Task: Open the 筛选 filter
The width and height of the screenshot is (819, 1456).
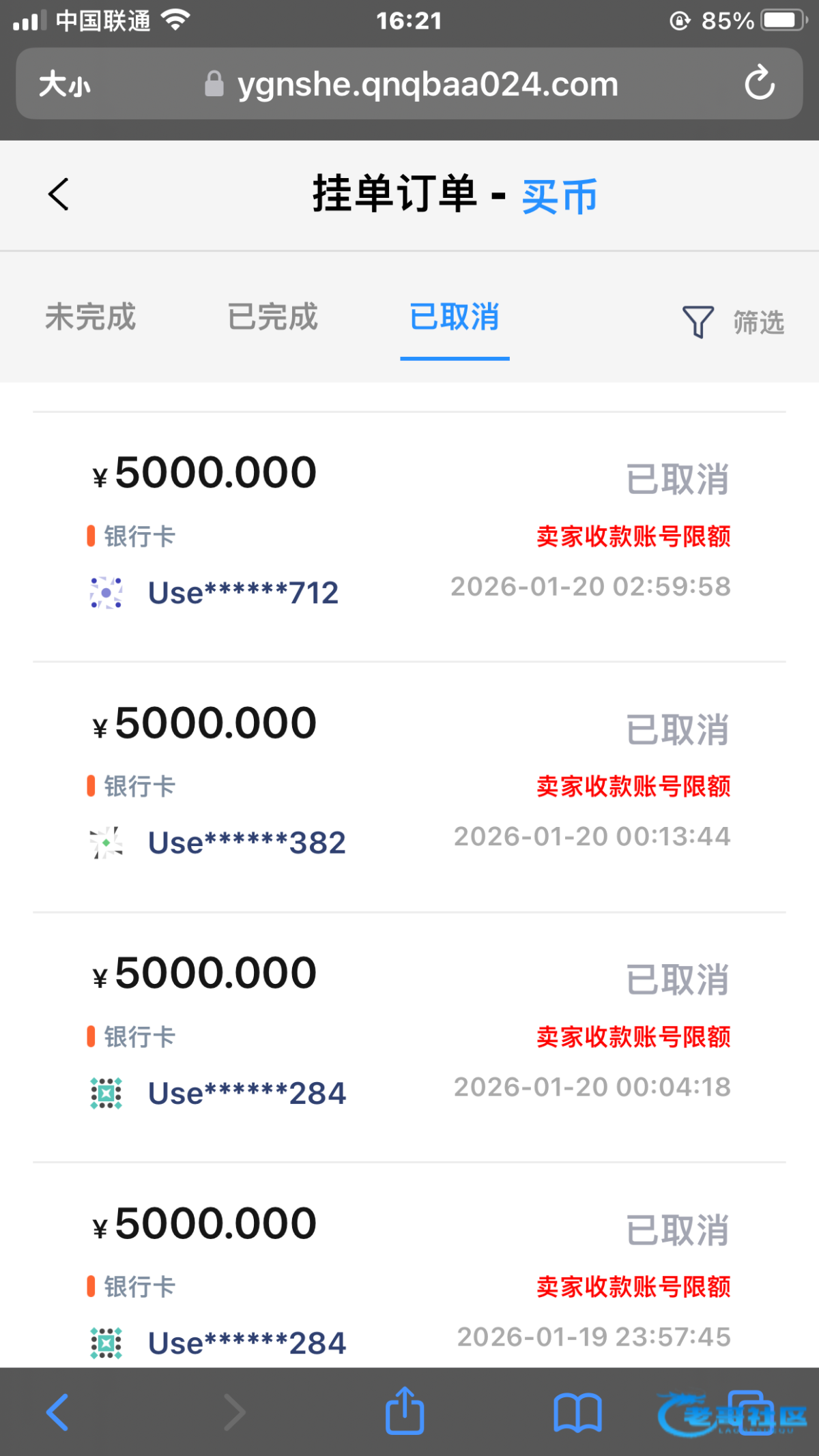Action: point(734,322)
